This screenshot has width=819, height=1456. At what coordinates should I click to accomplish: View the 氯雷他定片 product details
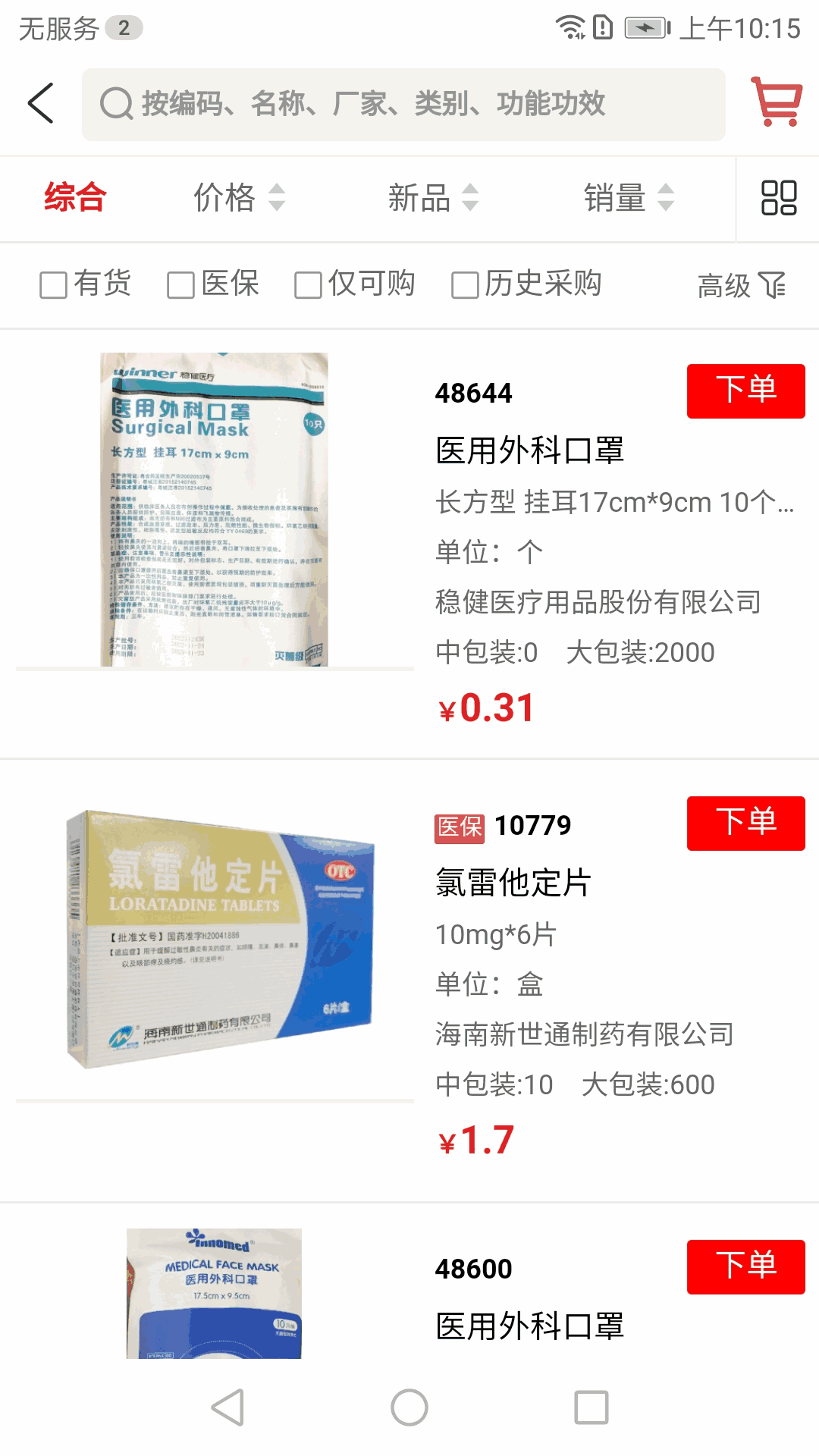(513, 883)
